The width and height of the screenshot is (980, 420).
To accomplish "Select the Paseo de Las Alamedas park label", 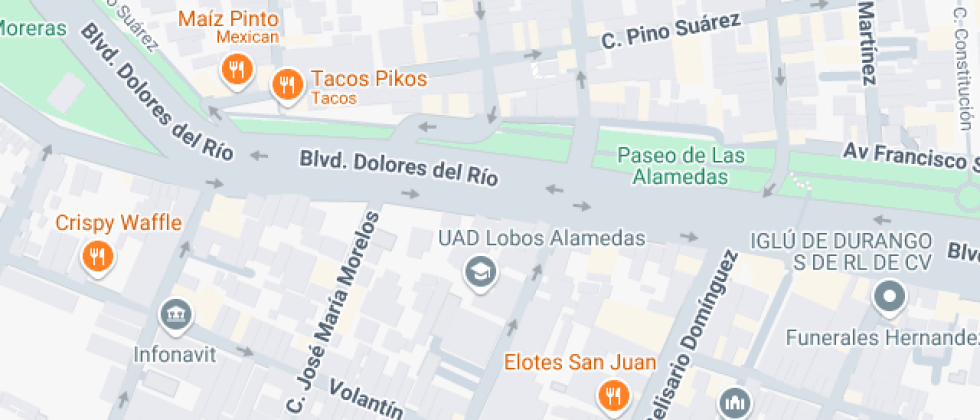I will click(681, 166).
